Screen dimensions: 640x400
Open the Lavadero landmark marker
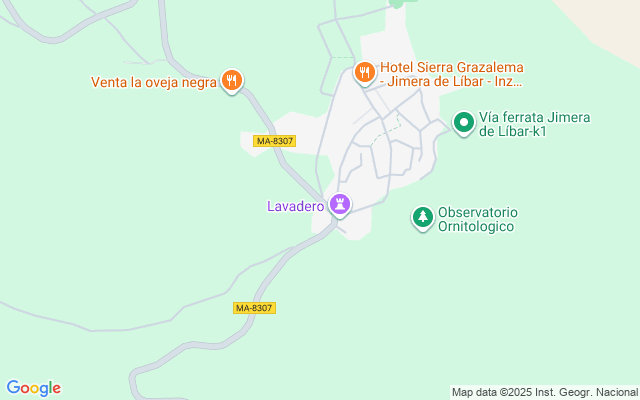click(341, 205)
